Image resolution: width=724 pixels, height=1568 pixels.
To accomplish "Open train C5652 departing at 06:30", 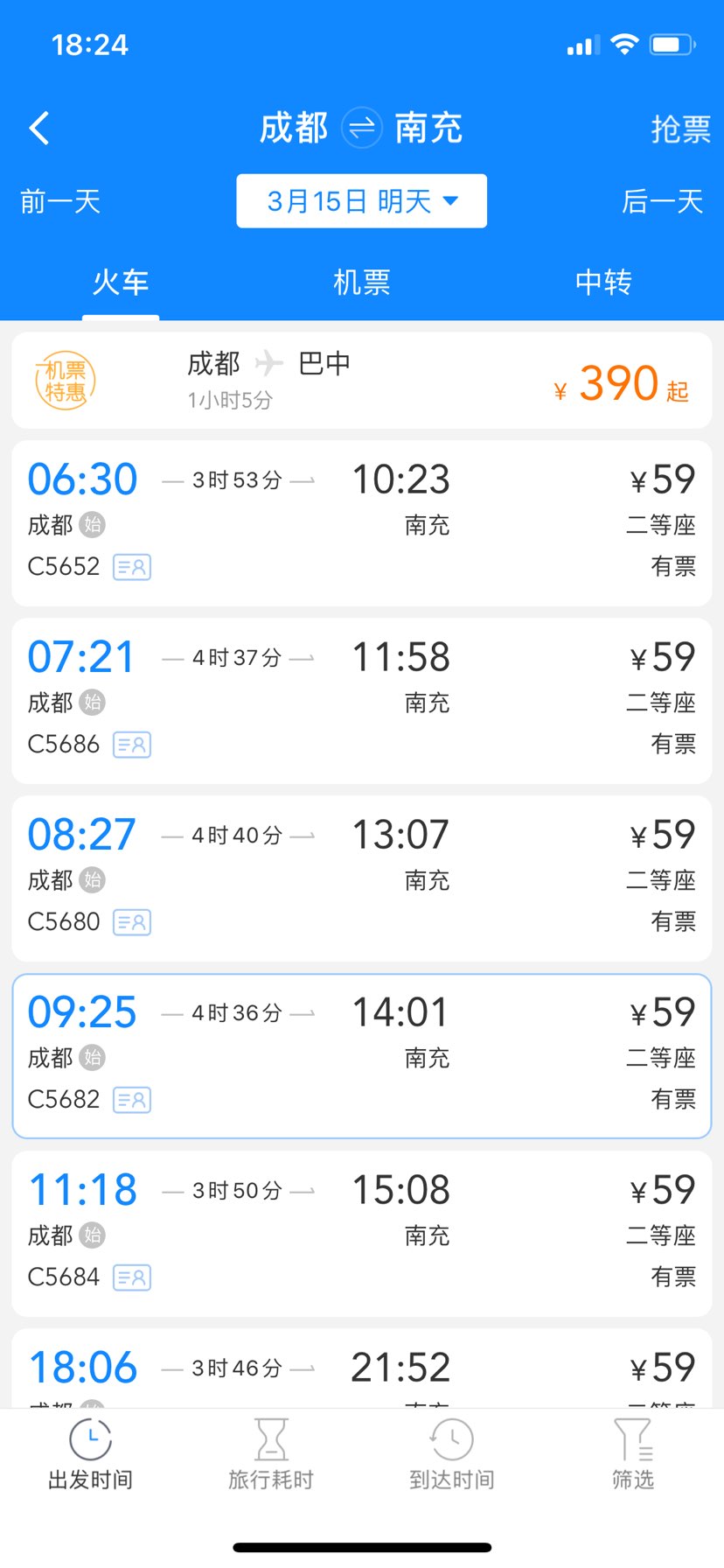I will [361, 522].
